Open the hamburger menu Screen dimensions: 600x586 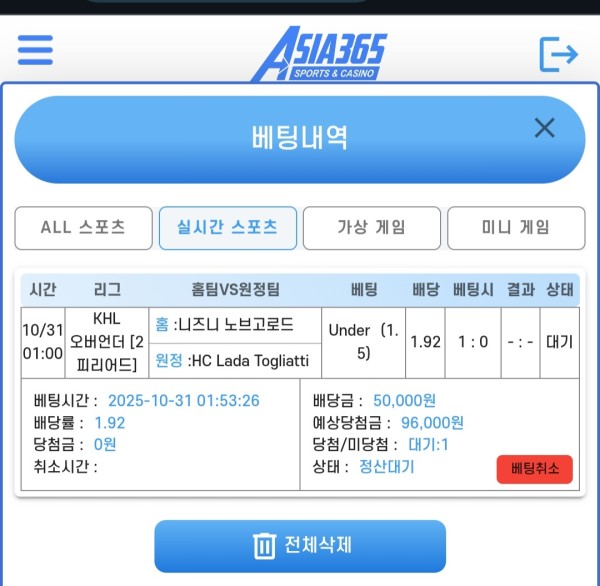pyautogui.click(x=35, y=50)
